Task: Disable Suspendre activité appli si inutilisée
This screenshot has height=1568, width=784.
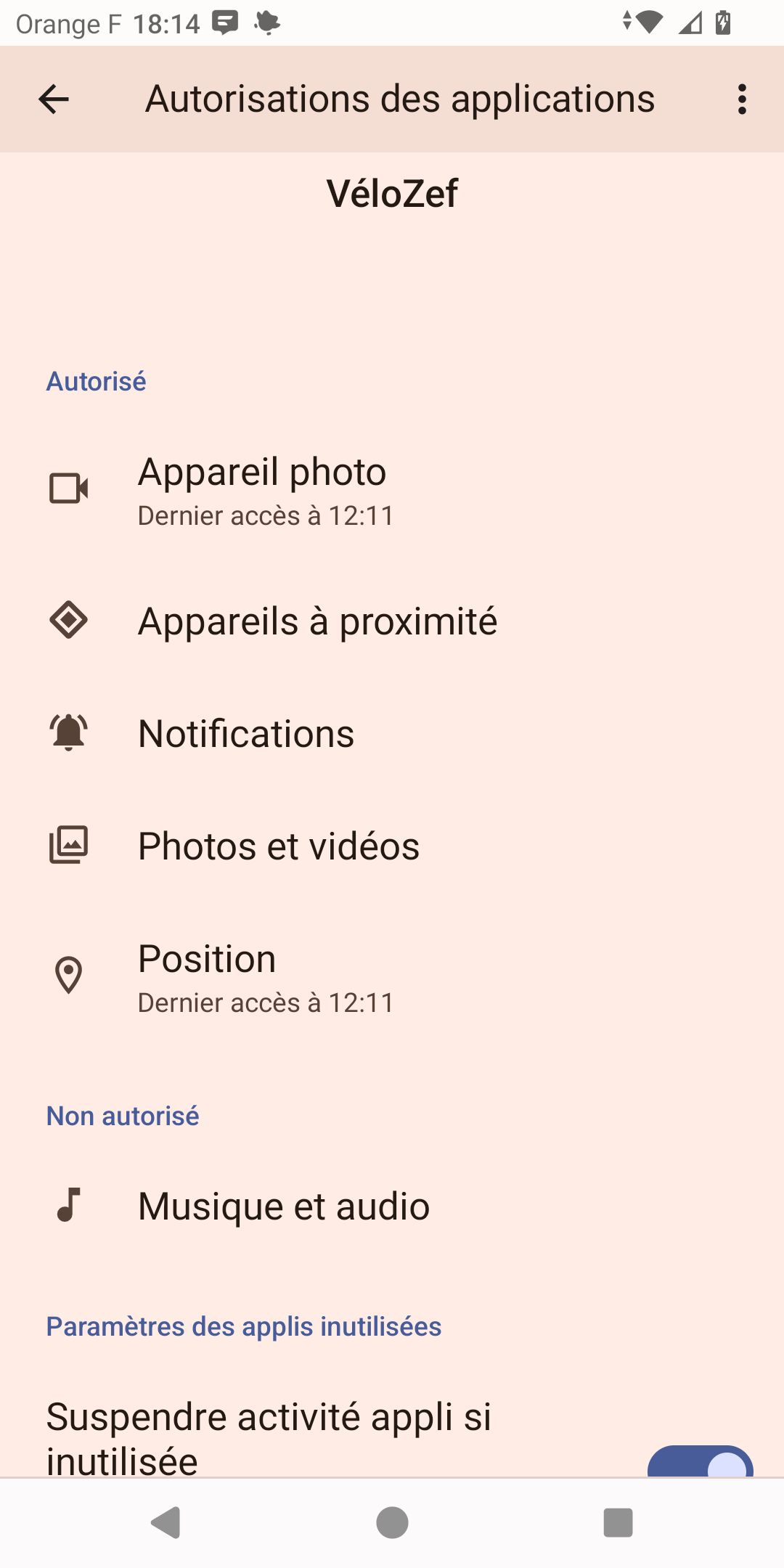Action: tap(701, 1462)
